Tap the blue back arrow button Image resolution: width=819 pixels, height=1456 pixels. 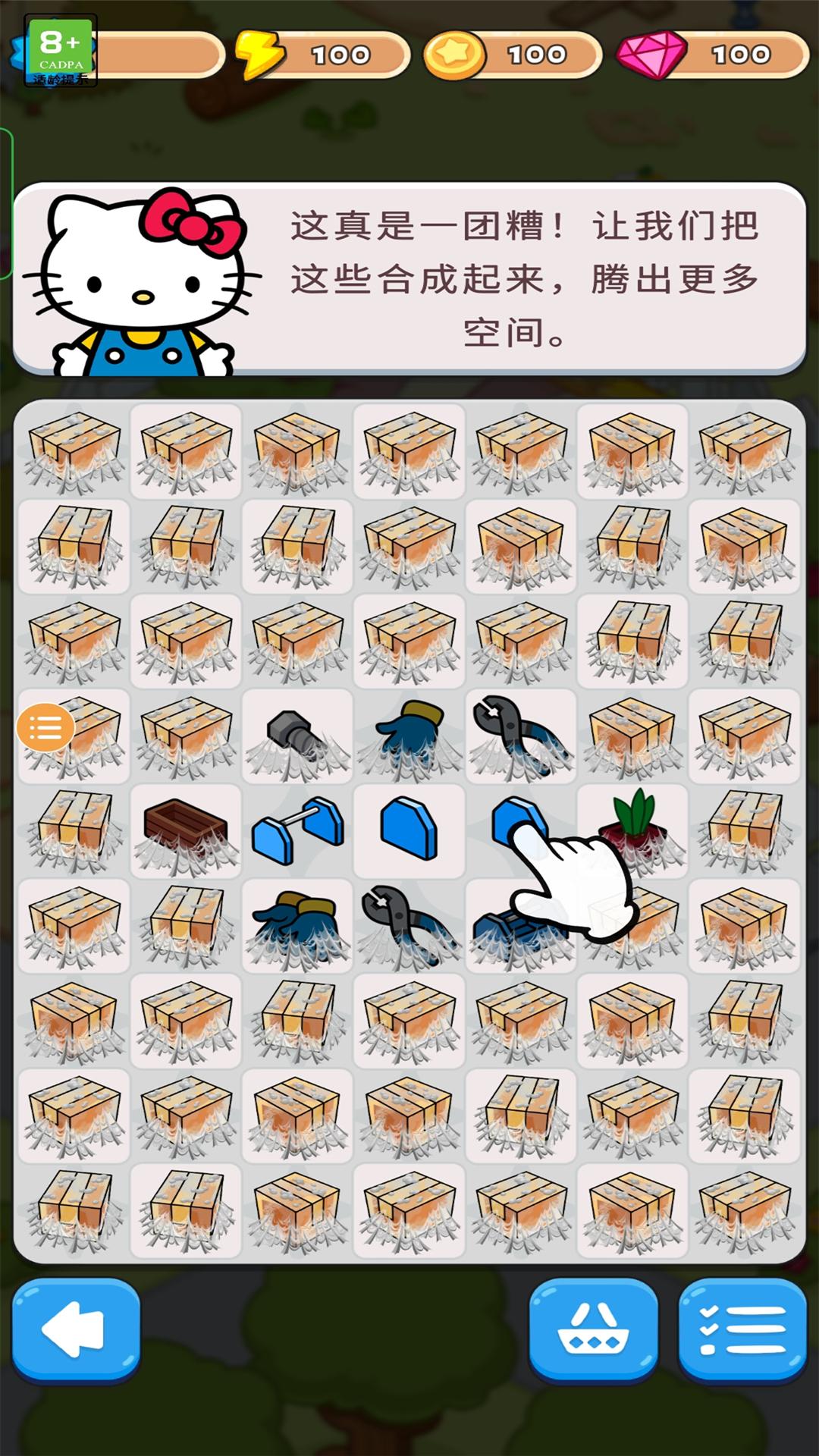pyautogui.click(x=76, y=1329)
